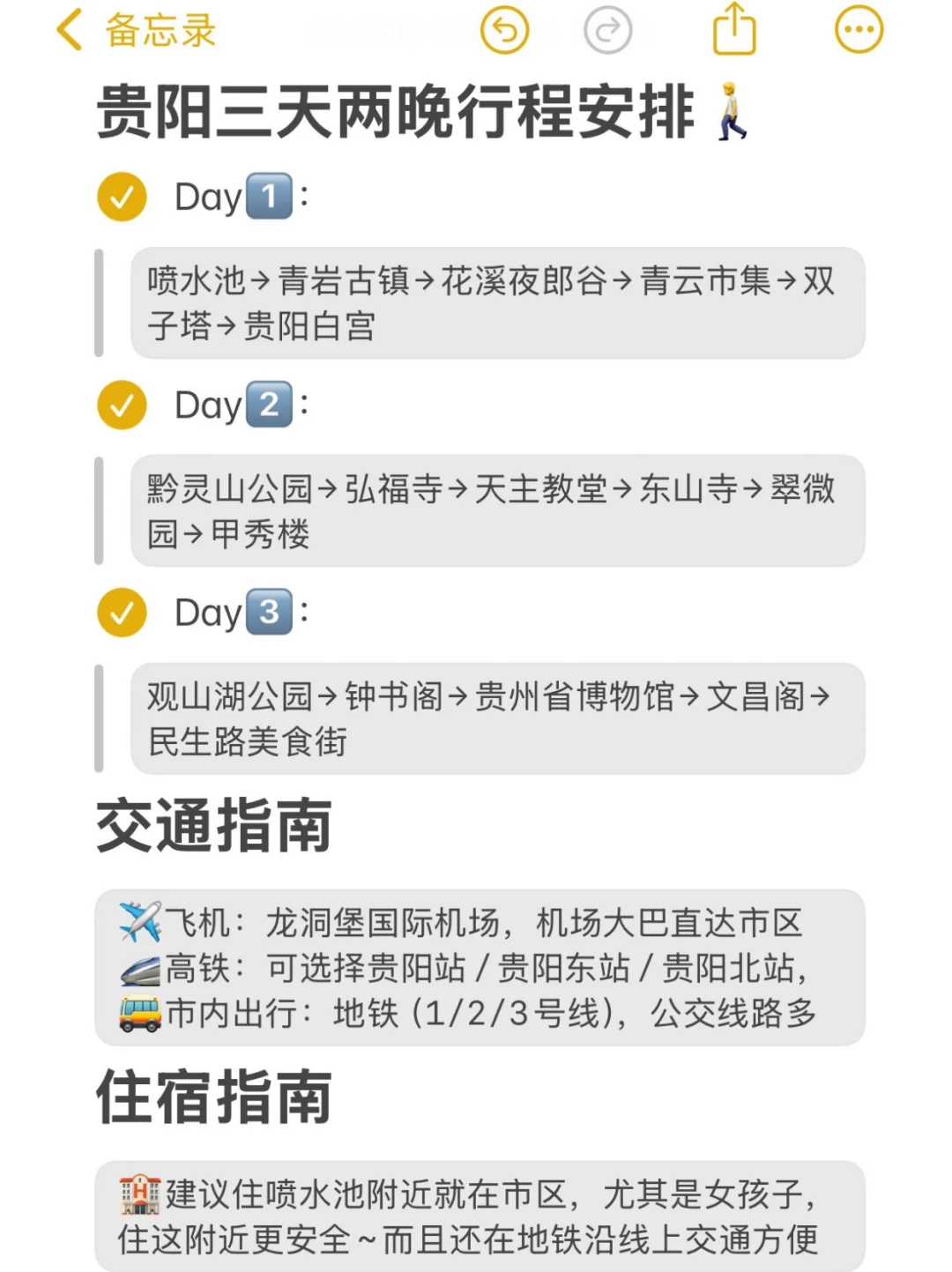The image size is (952, 1272).
Task: Toggle the Day 3 checklist circle
Action: coord(122,612)
